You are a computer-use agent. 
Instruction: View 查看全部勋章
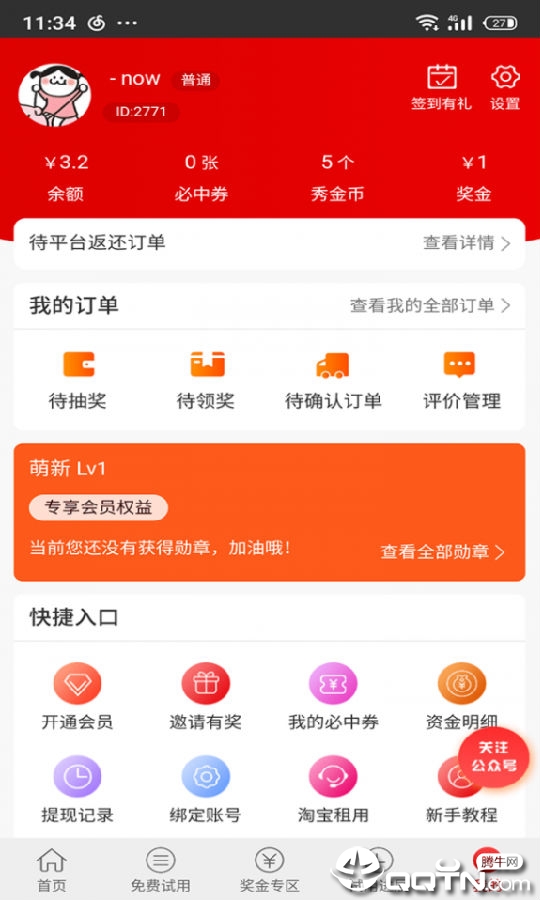(442, 552)
